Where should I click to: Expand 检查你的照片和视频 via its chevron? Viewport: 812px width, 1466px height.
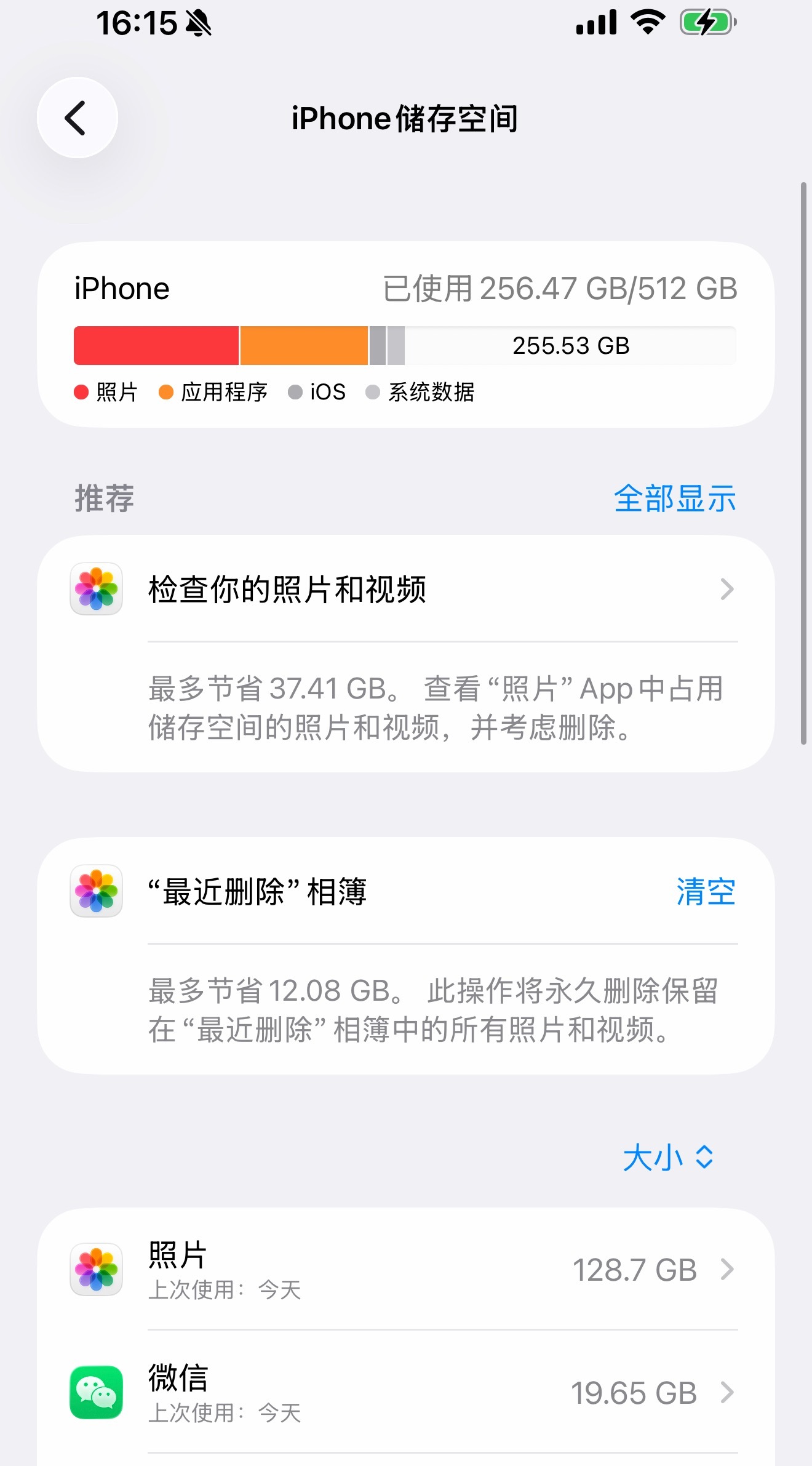pos(728,590)
